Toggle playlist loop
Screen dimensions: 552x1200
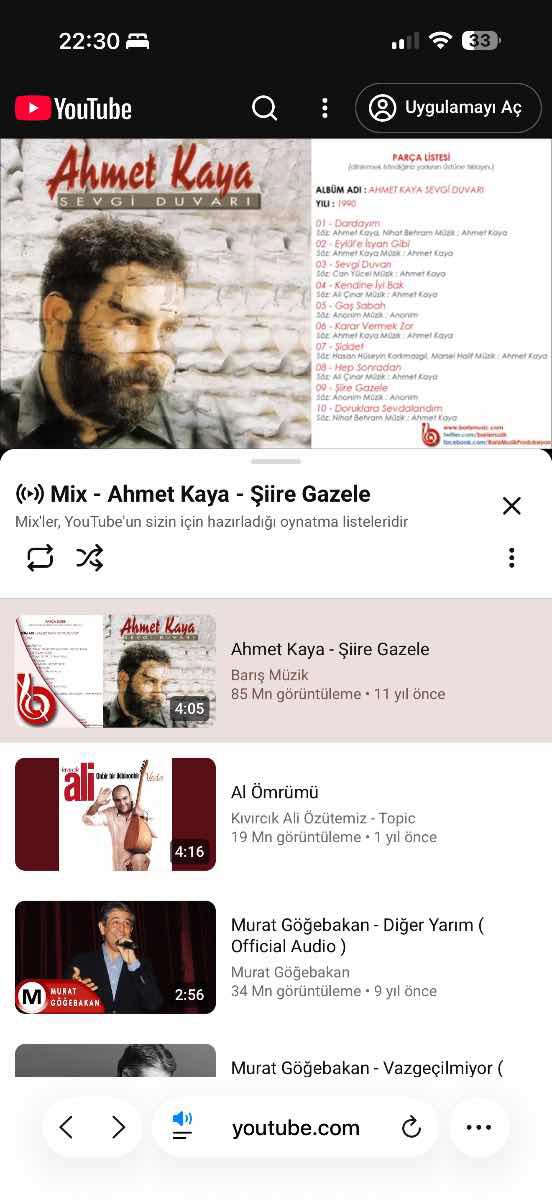pyautogui.click(x=40, y=558)
